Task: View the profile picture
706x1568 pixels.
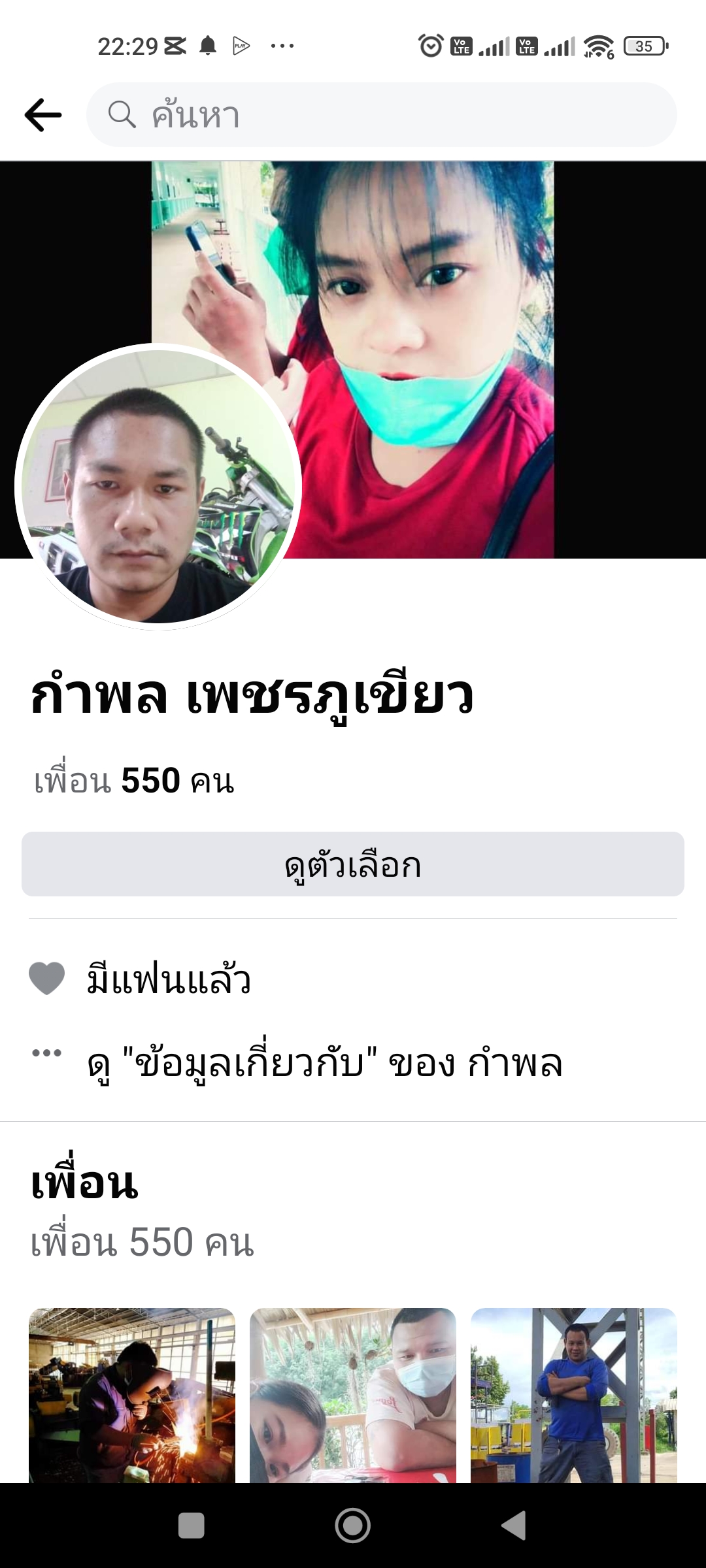Action: (158, 487)
